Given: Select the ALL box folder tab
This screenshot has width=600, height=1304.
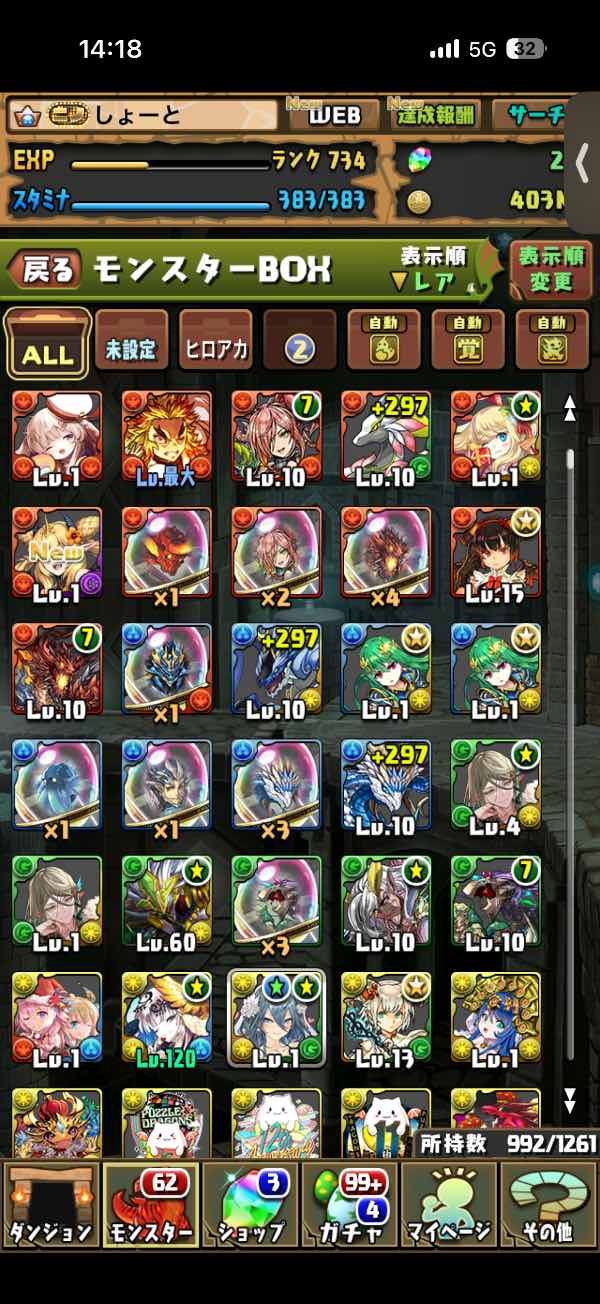Looking at the screenshot, I should tap(47, 343).
